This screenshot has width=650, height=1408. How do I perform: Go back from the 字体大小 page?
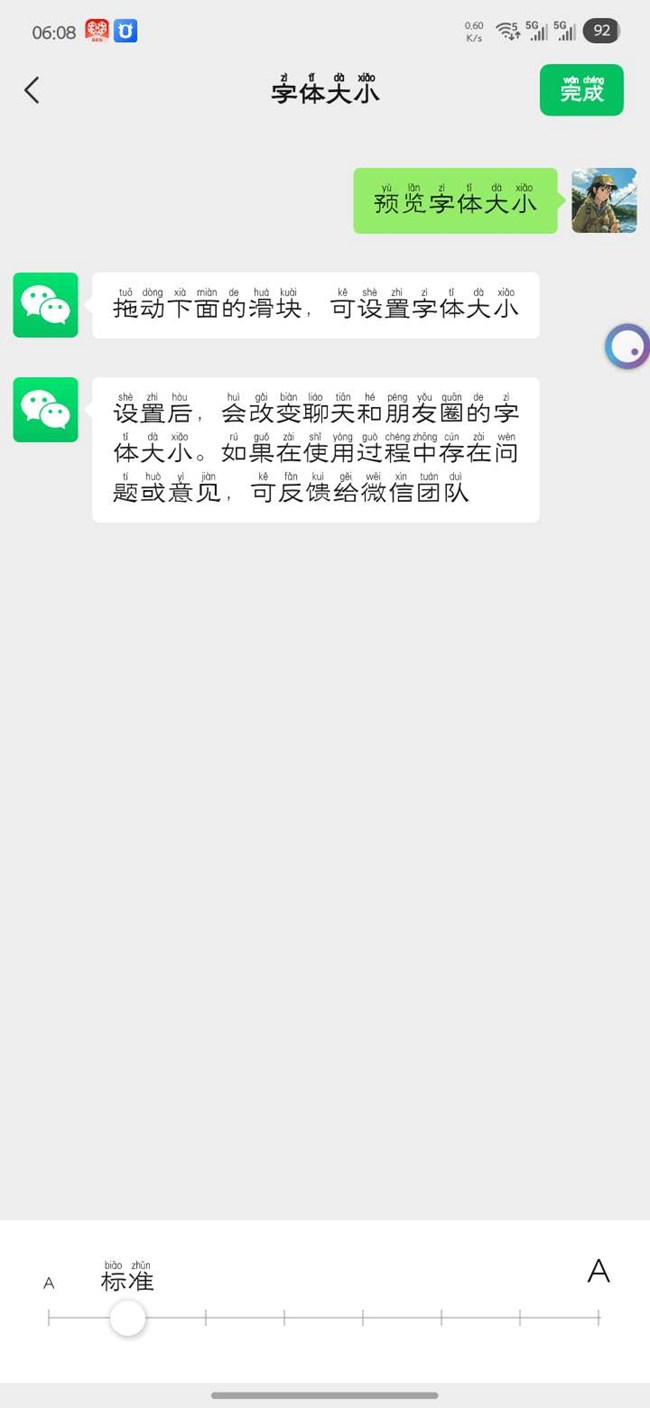[x=32, y=90]
